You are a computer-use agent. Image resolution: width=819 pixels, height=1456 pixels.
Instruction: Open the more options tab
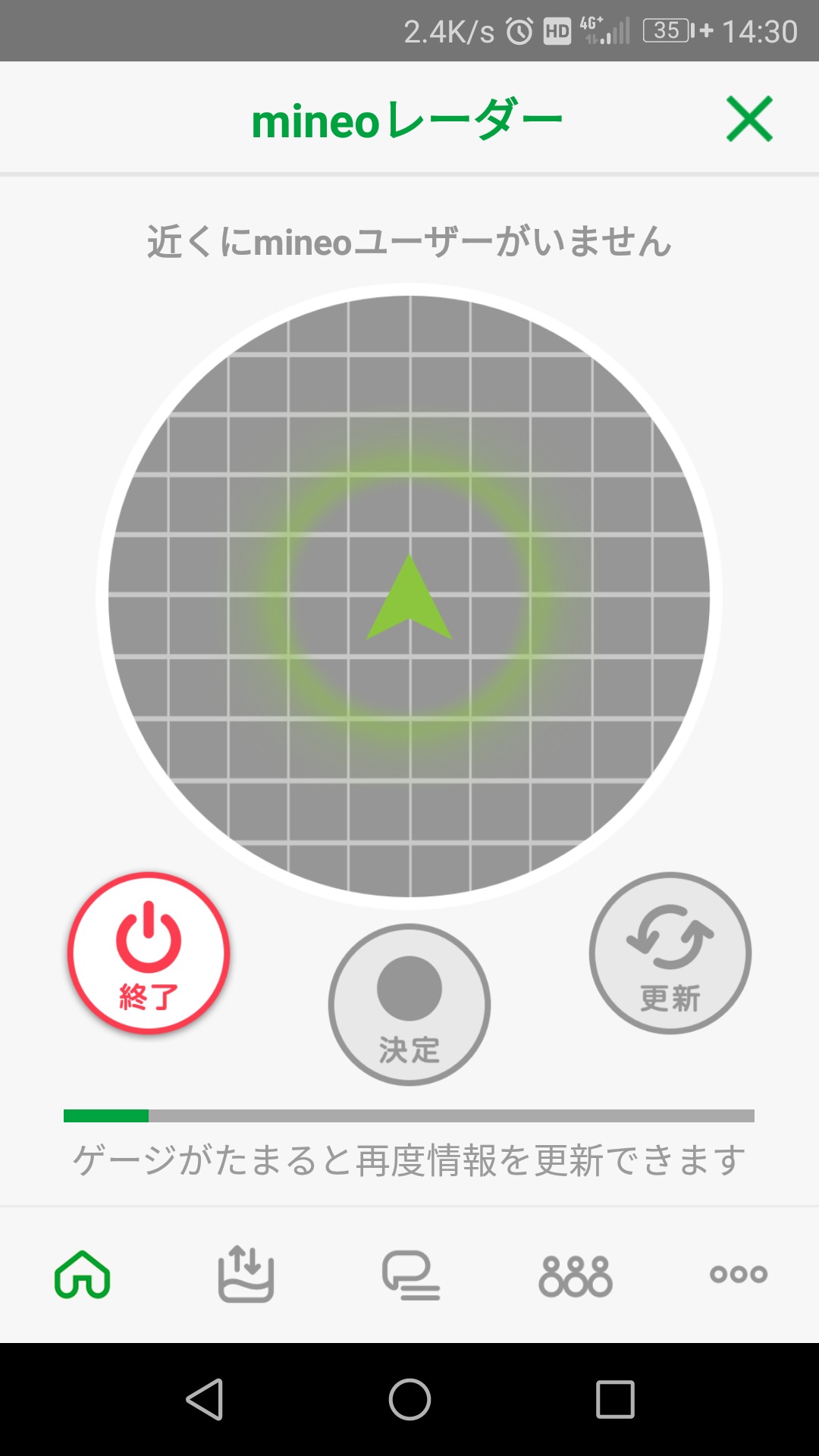click(x=738, y=1275)
